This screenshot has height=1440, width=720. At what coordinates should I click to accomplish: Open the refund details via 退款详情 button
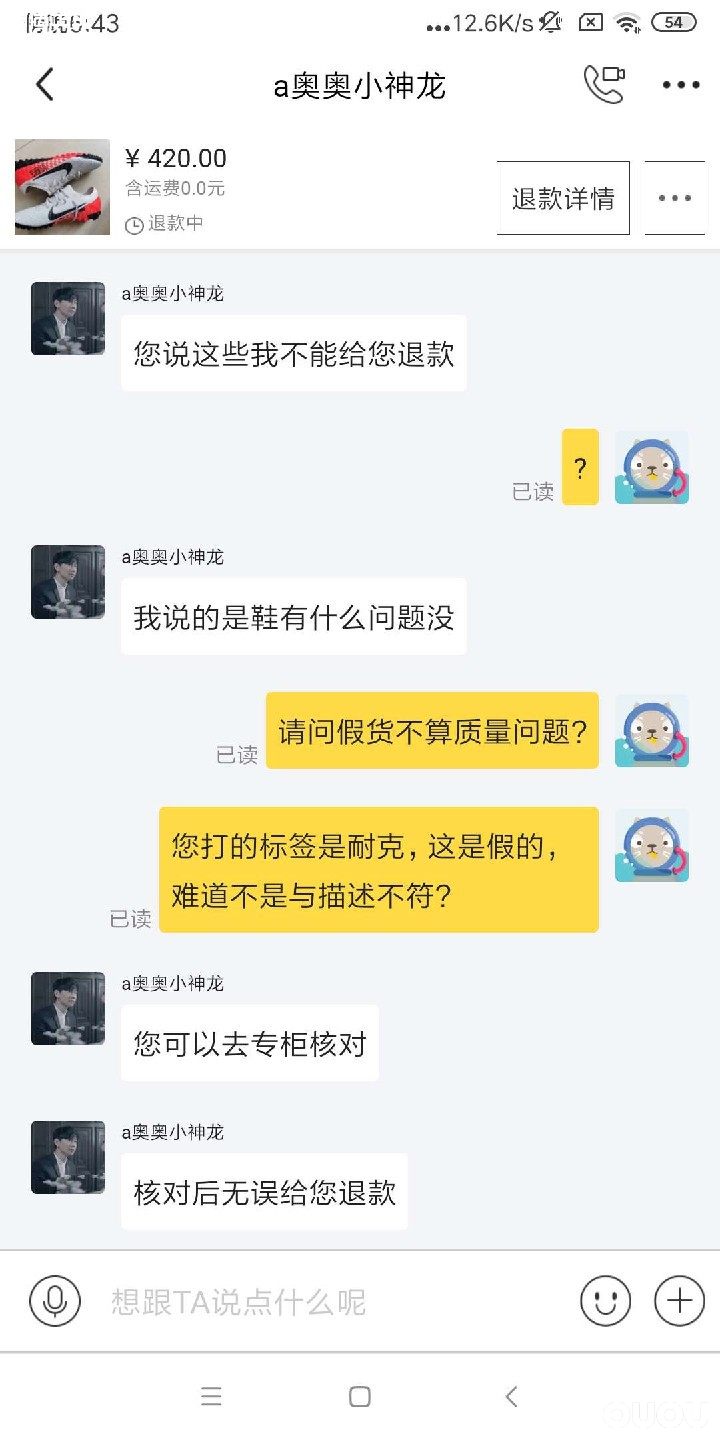(562, 198)
